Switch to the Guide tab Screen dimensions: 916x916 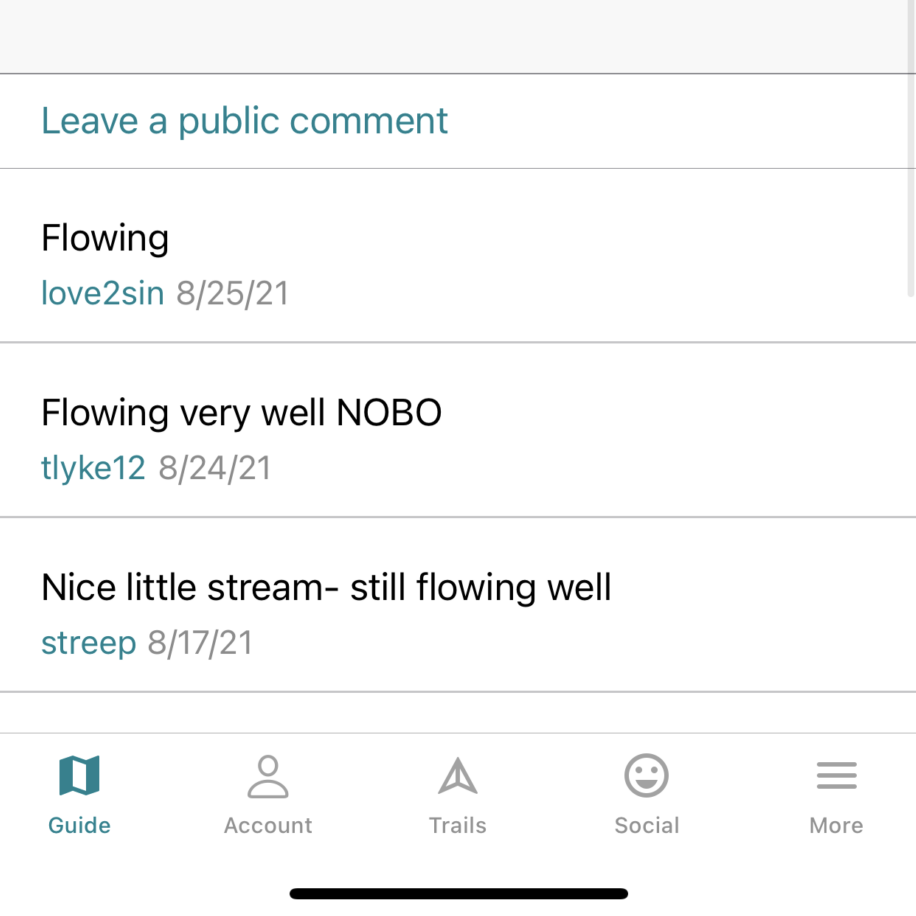(x=79, y=793)
